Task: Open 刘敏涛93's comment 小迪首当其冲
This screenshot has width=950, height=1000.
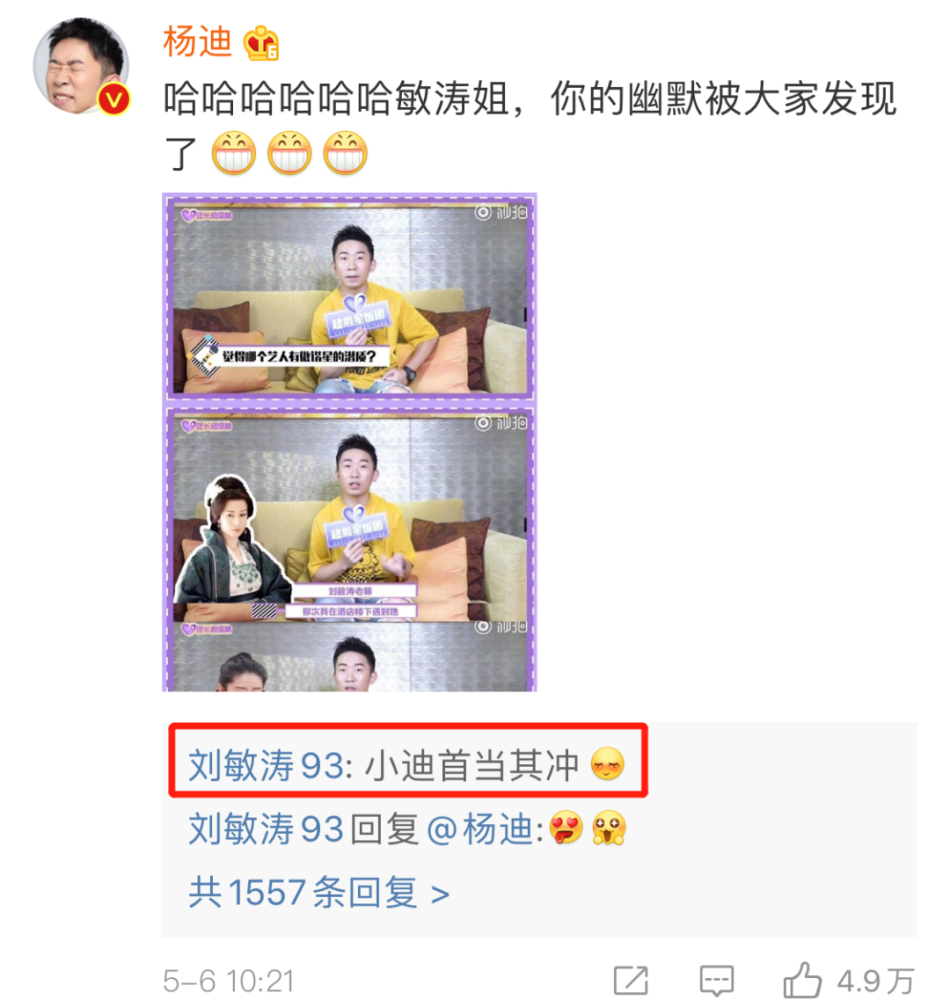Action: (407, 765)
